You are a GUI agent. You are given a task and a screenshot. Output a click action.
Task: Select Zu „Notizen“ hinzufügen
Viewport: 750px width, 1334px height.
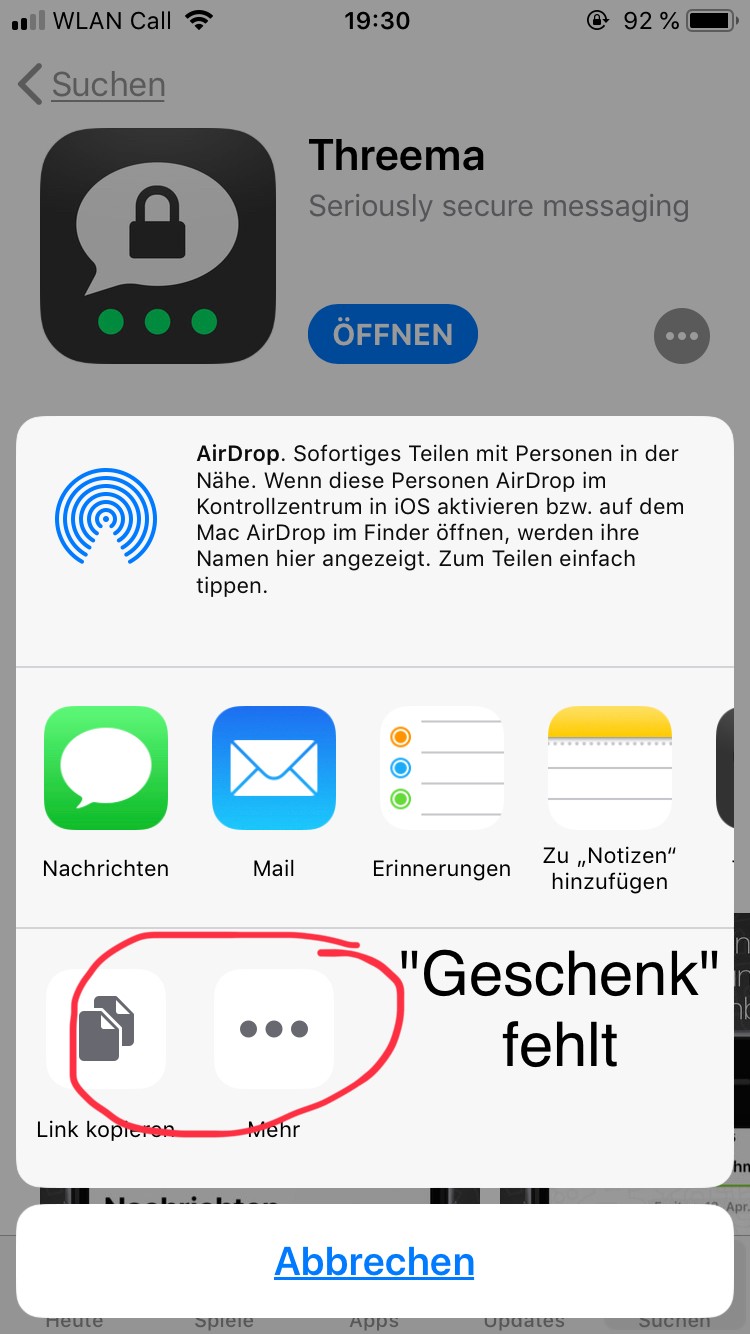point(609,768)
